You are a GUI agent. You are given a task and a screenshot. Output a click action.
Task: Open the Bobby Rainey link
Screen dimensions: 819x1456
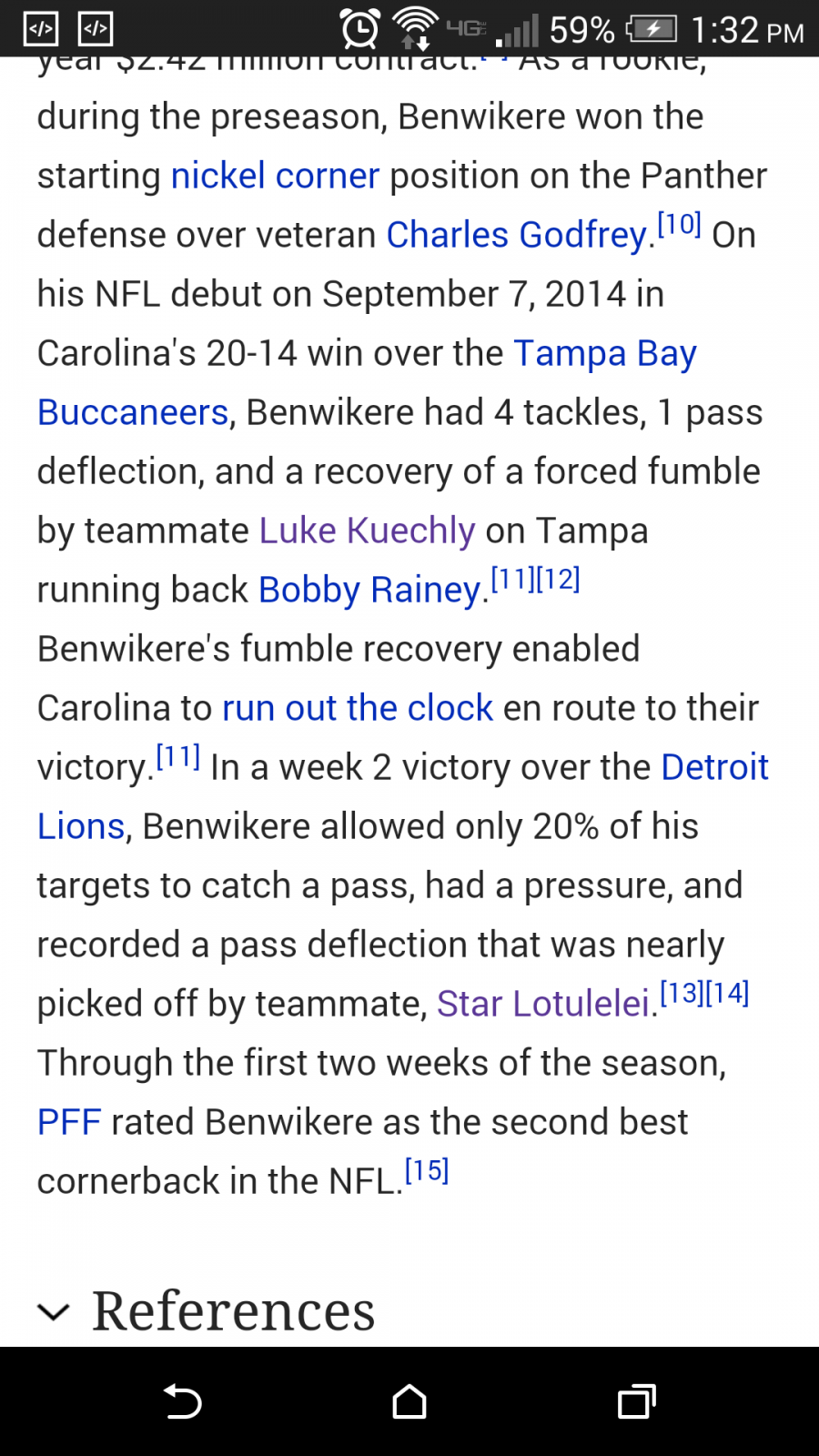[369, 590]
